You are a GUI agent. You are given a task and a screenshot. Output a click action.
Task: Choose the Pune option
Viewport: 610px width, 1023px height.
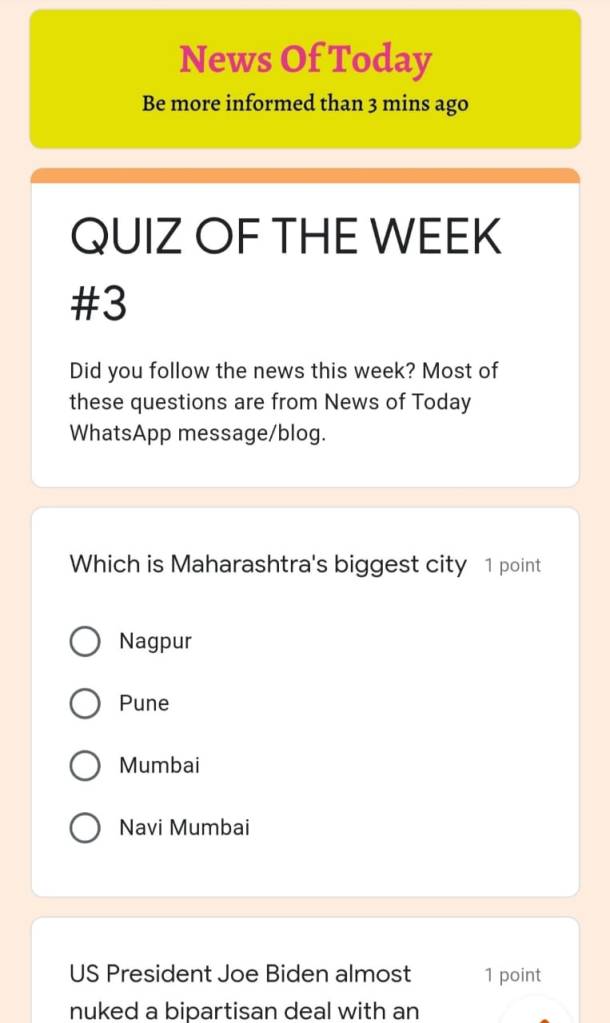(x=85, y=704)
